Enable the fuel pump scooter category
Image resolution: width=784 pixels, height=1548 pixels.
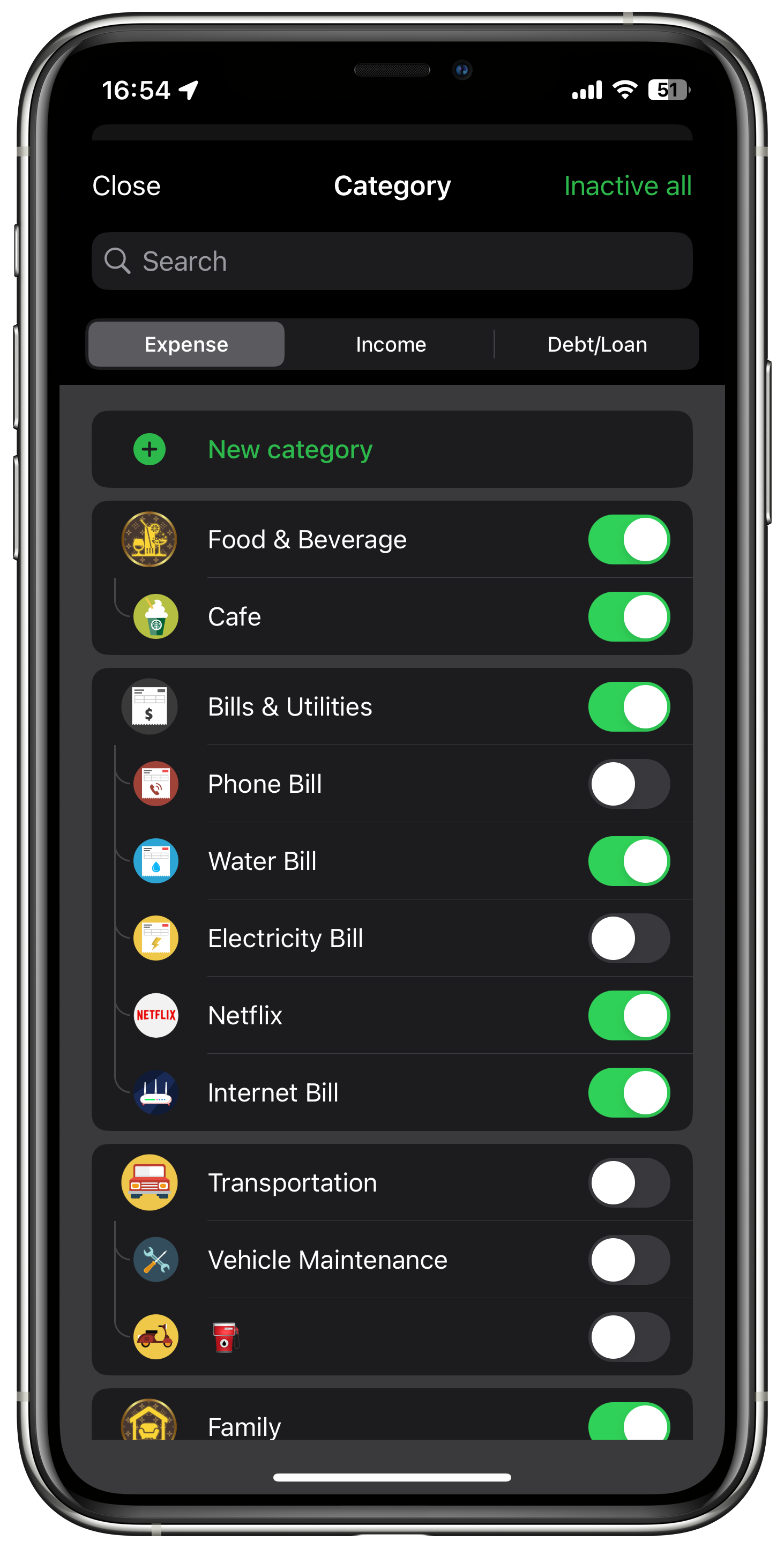tap(629, 1337)
